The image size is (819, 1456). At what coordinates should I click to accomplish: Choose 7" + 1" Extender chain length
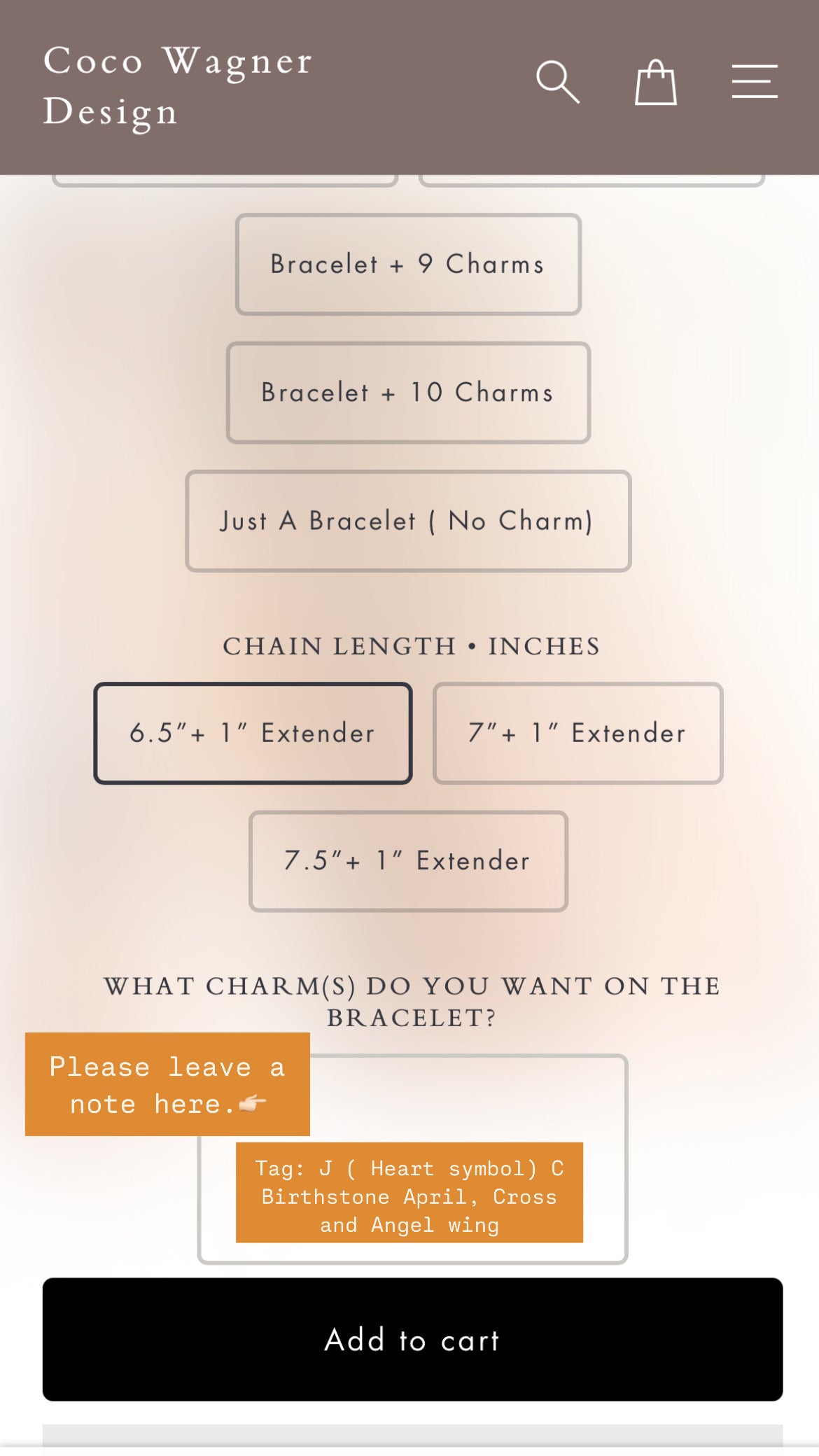(577, 733)
